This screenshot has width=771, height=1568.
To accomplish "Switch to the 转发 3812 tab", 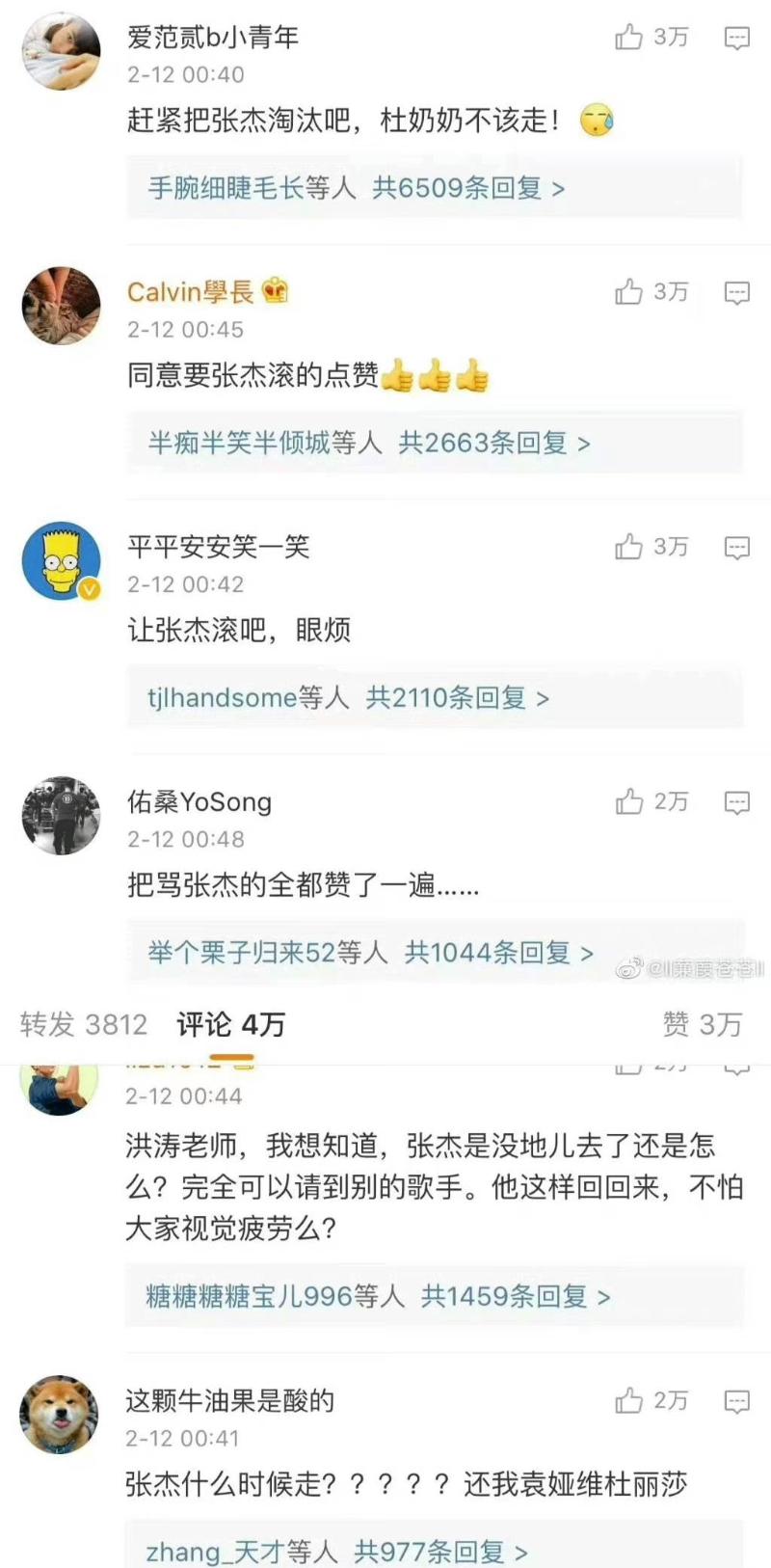I will tap(84, 1024).
